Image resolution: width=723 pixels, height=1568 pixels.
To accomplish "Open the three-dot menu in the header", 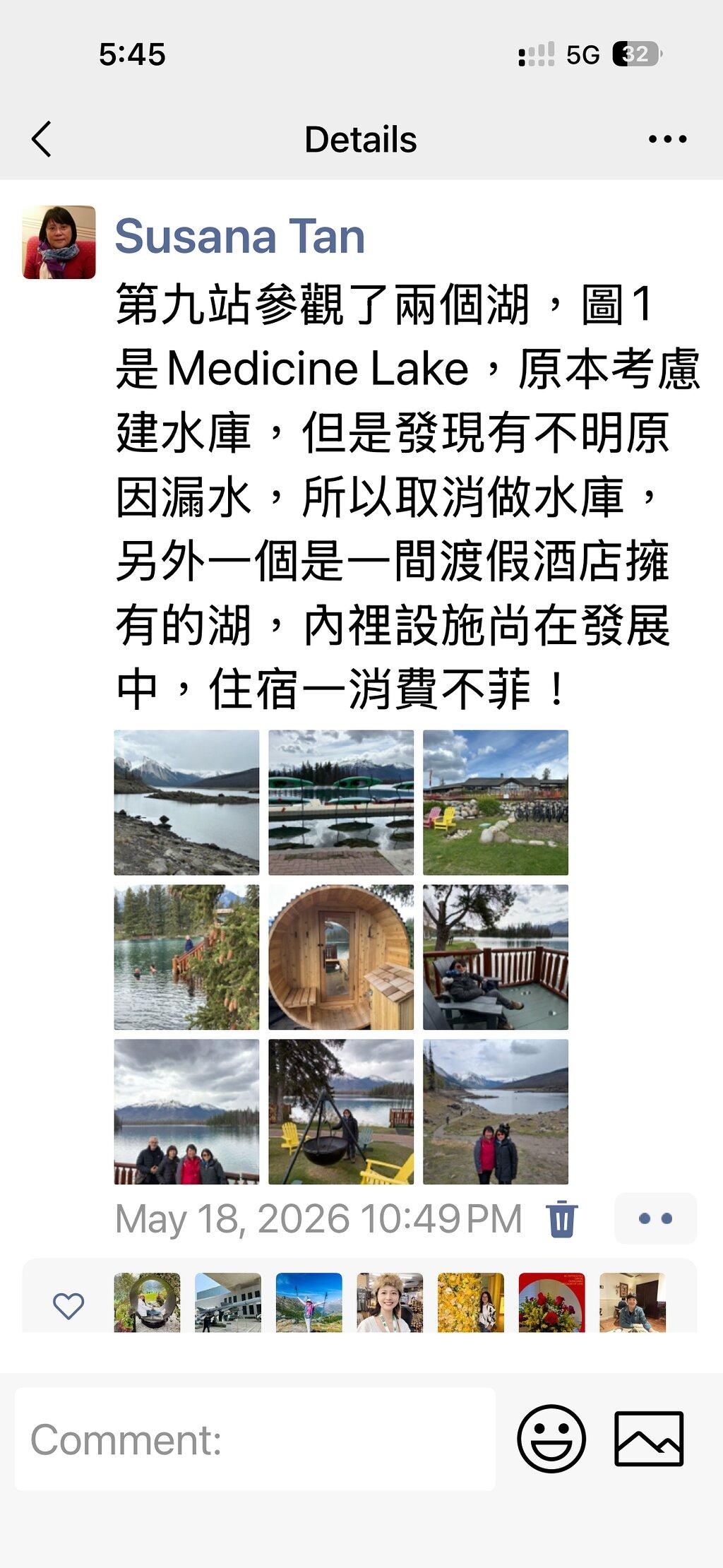I will (667, 139).
